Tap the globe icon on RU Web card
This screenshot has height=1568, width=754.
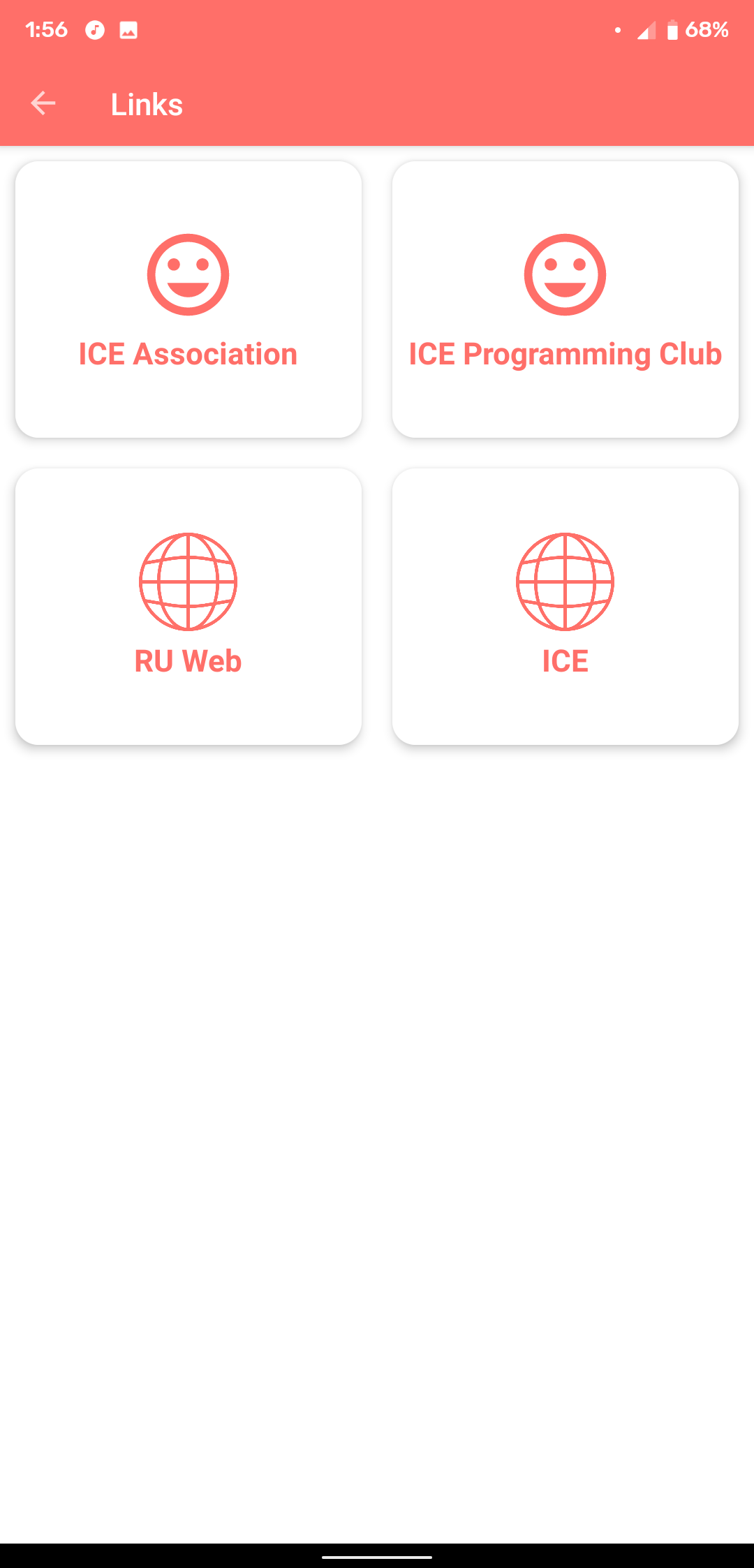point(188,582)
